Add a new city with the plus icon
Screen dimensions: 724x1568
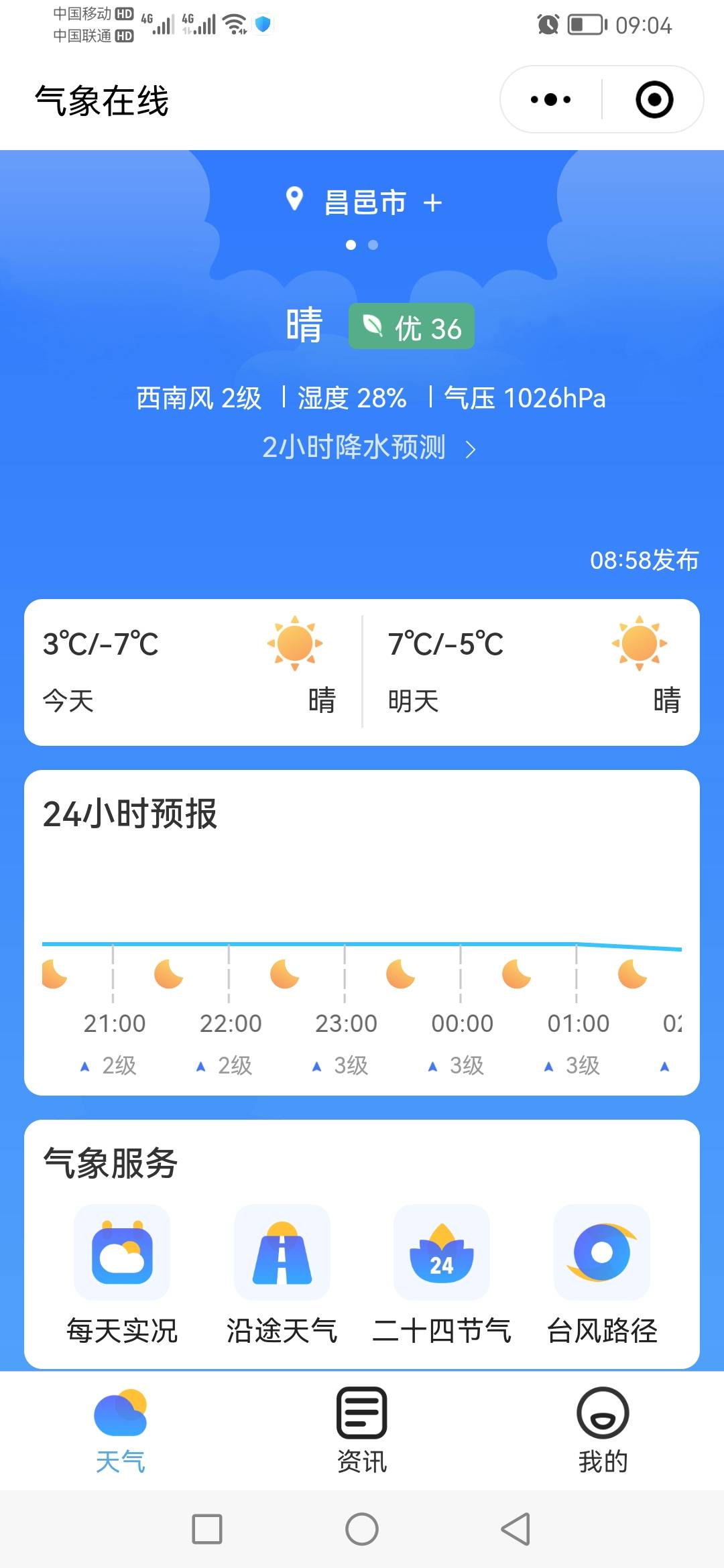pyautogui.click(x=433, y=203)
